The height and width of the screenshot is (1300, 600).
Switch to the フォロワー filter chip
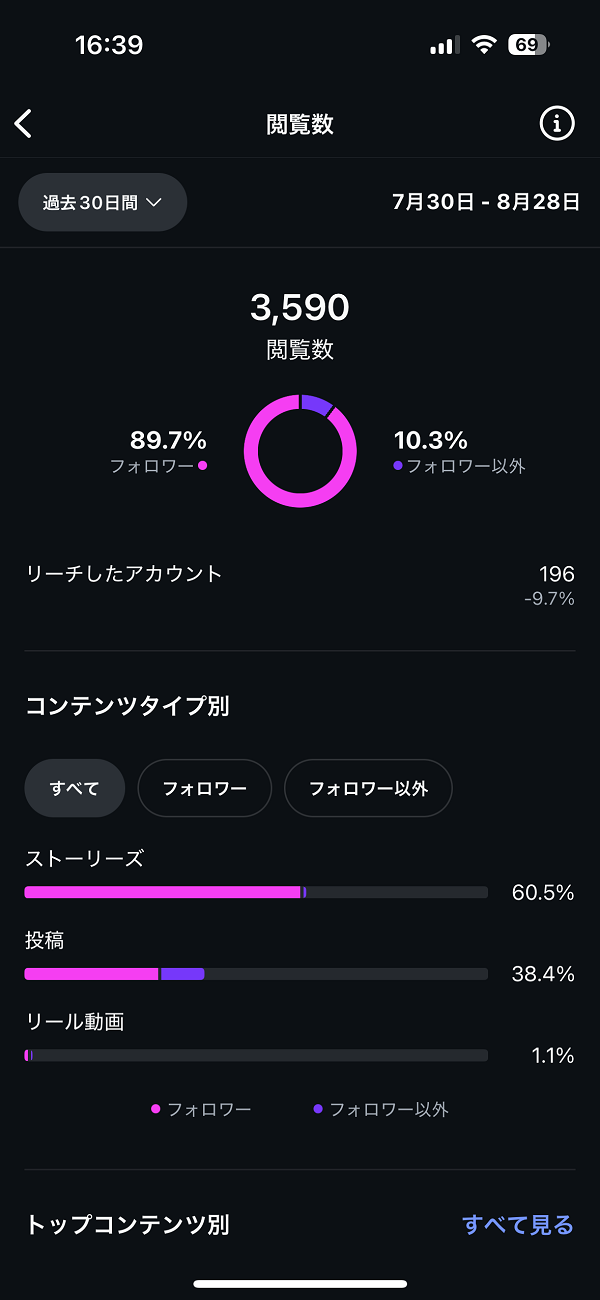tap(205, 788)
